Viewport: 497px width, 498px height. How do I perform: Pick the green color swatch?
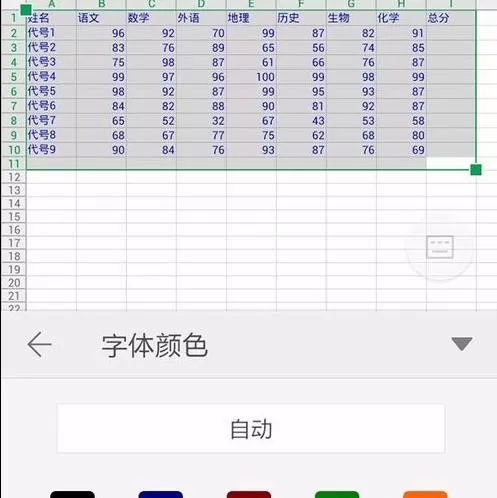(337, 494)
